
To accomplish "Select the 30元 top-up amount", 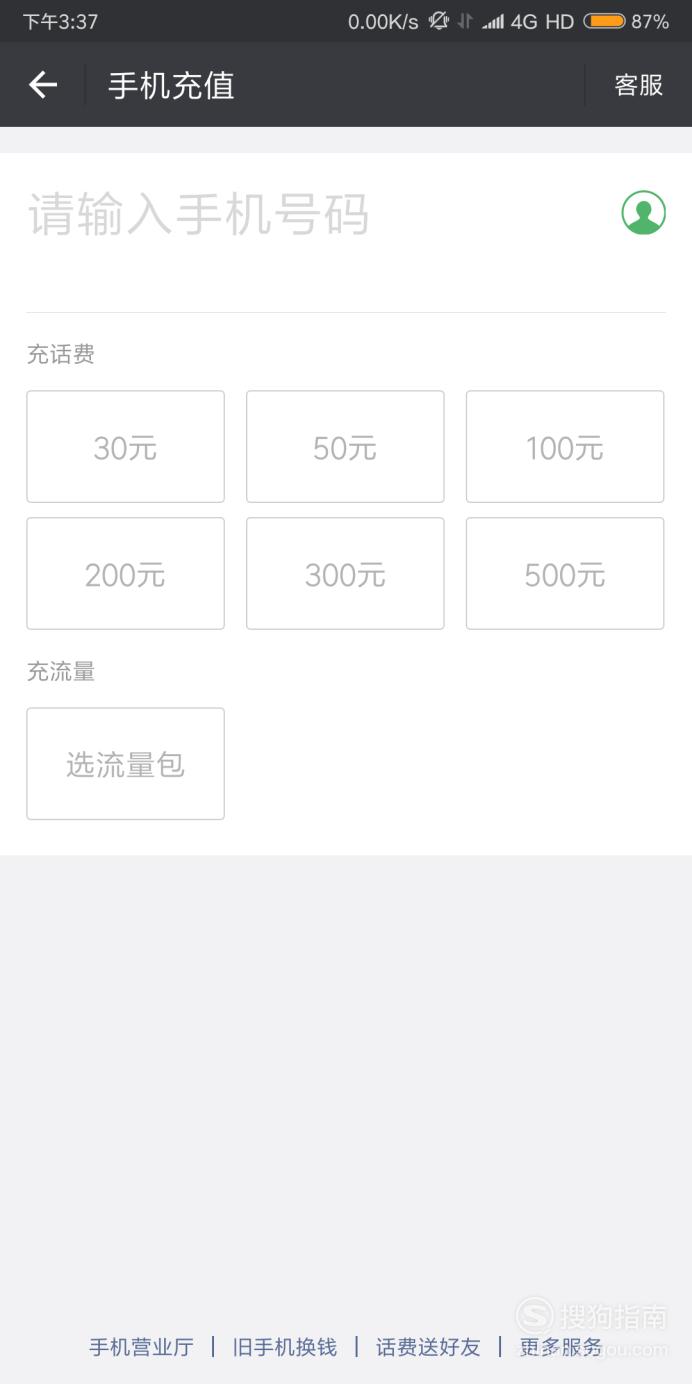I will coord(125,447).
